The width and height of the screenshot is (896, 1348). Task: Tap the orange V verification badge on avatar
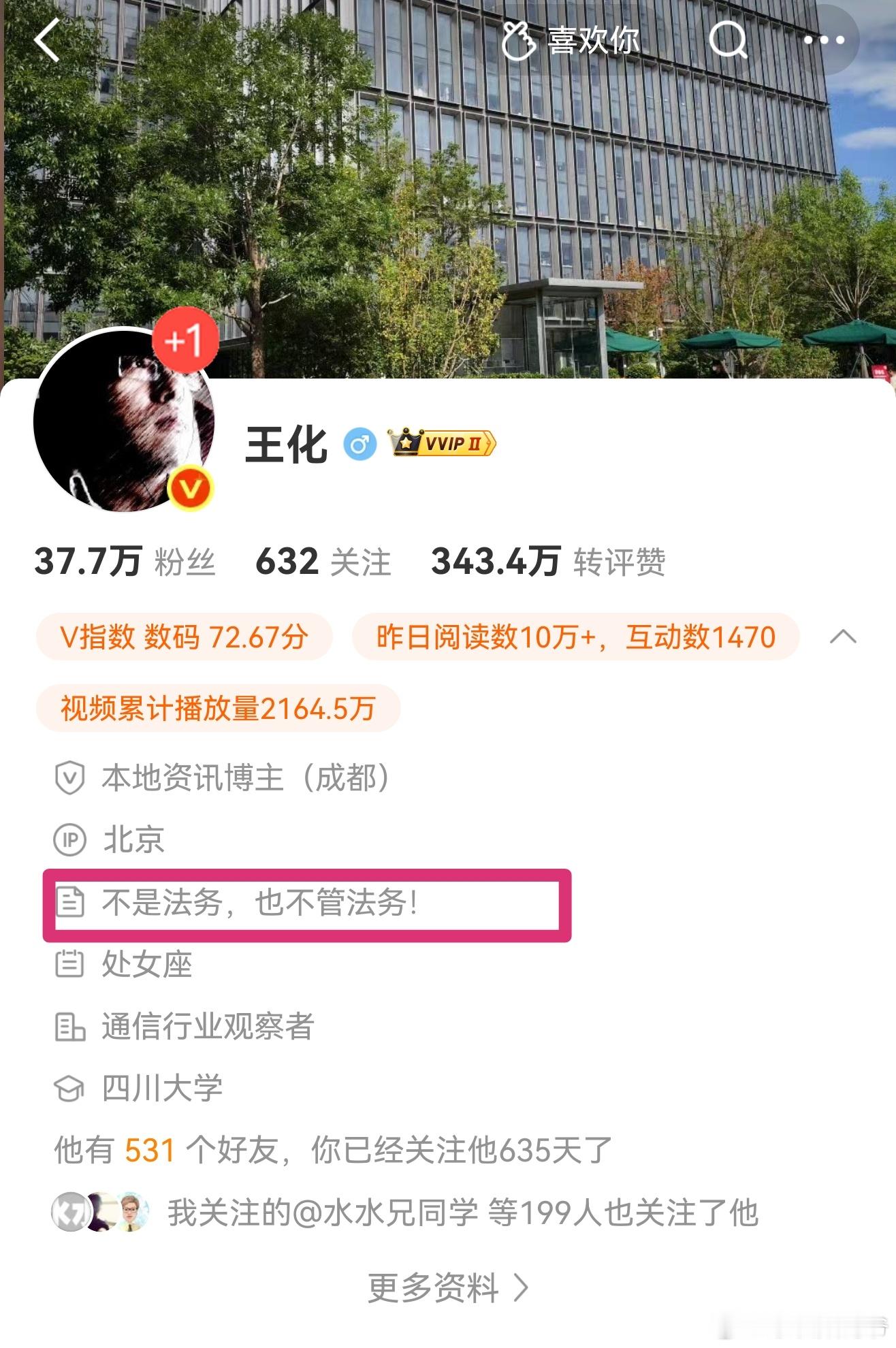click(191, 489)
